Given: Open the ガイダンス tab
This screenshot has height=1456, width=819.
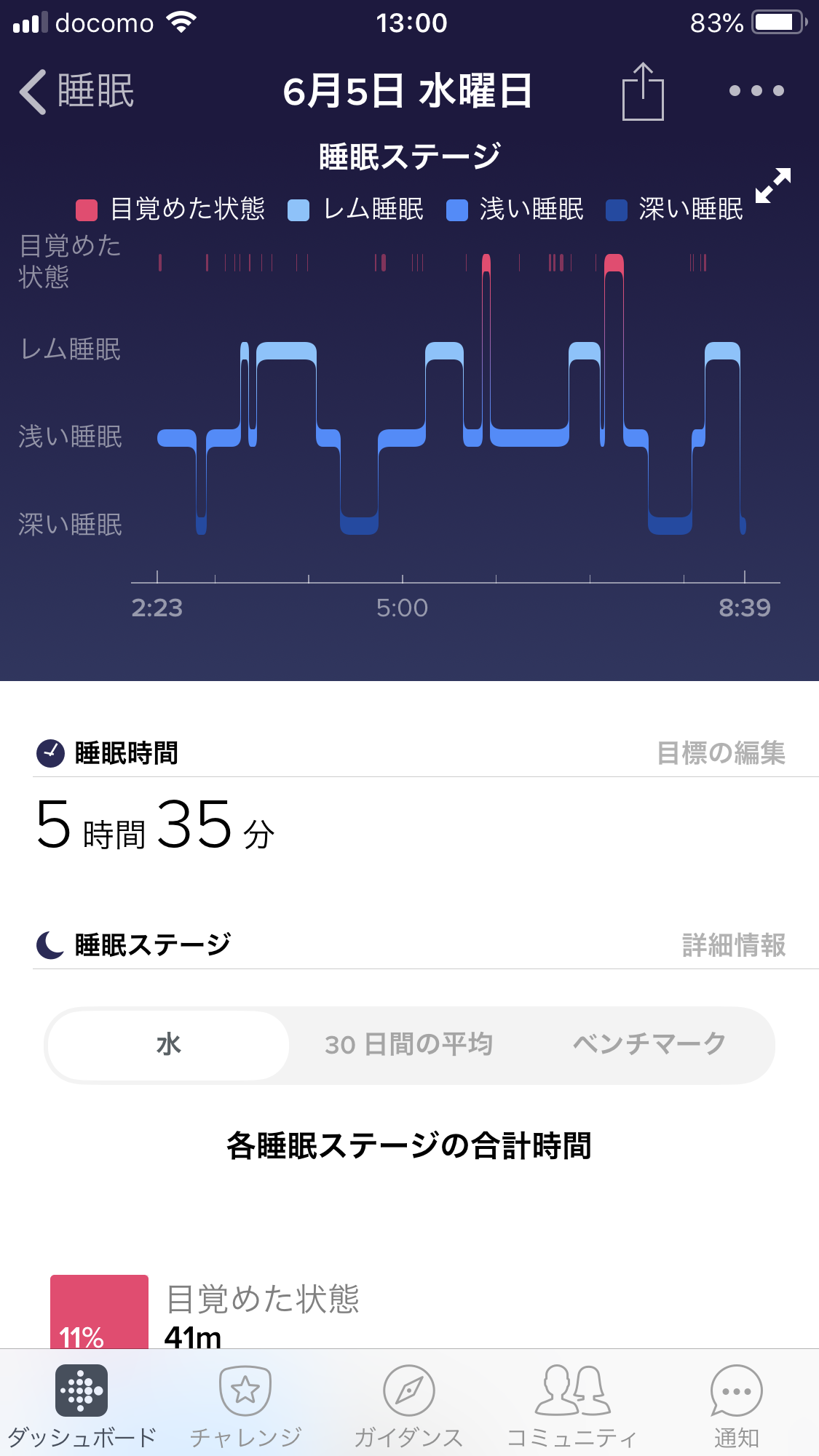Looking at the screenshot, I should [408, 1405].
